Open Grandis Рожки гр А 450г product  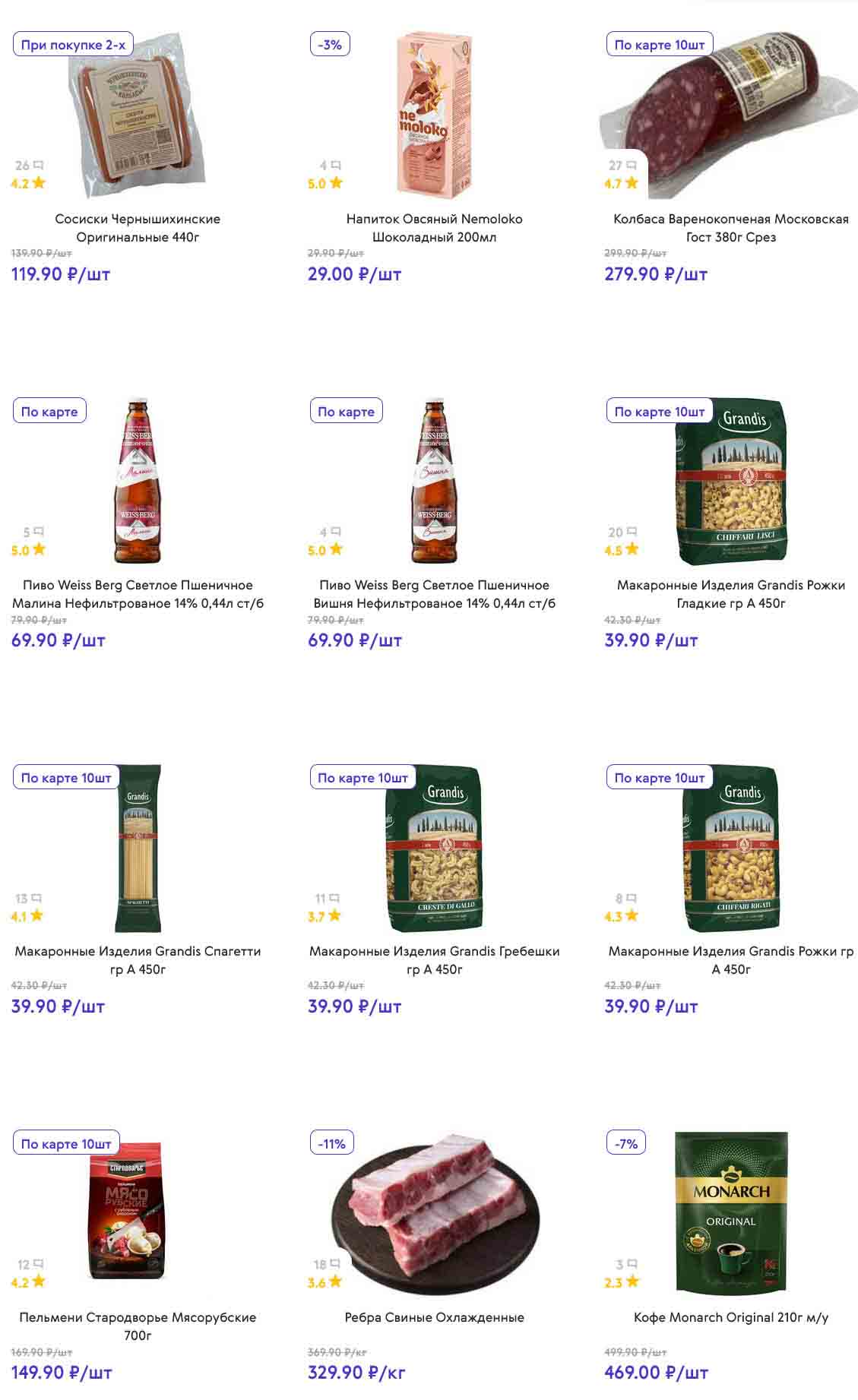[730, 959]
